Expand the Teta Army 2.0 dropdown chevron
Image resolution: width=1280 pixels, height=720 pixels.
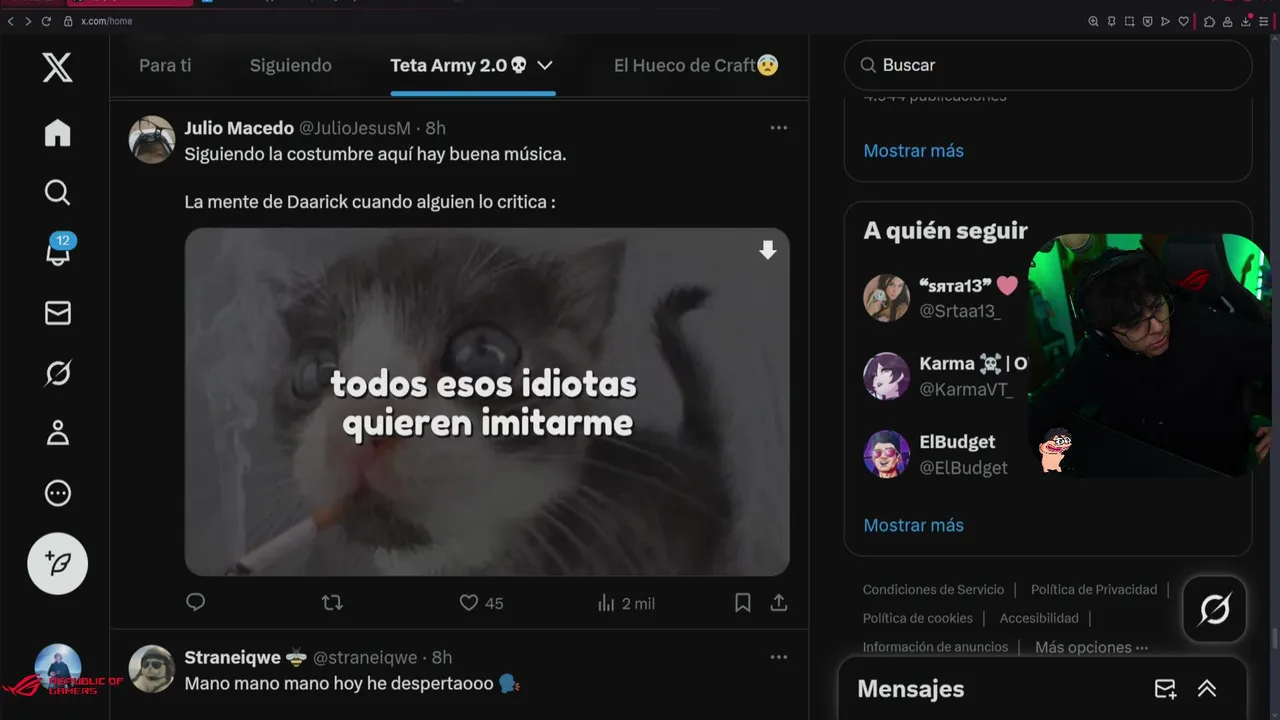545,65
